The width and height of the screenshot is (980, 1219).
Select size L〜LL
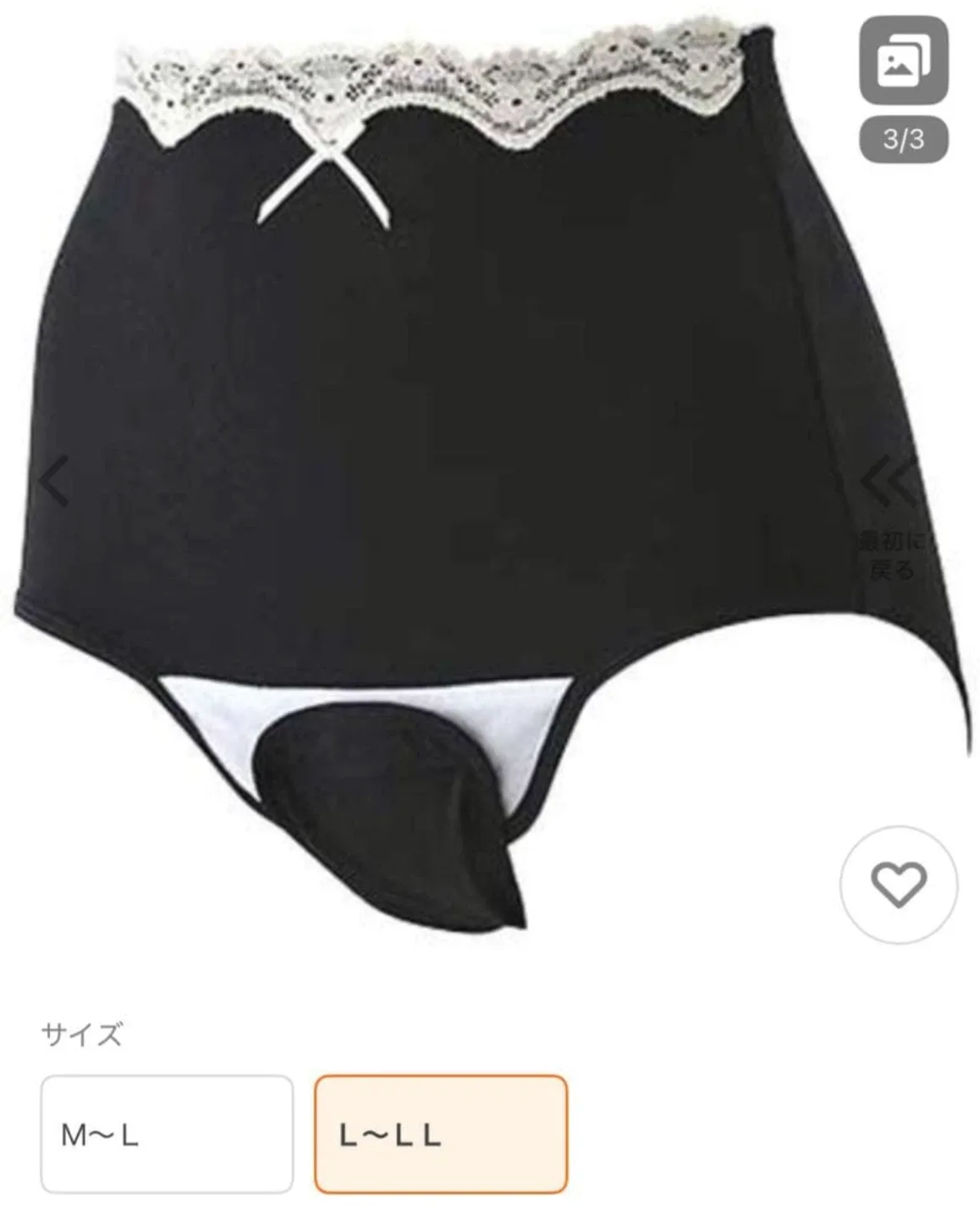(440, 1134)
